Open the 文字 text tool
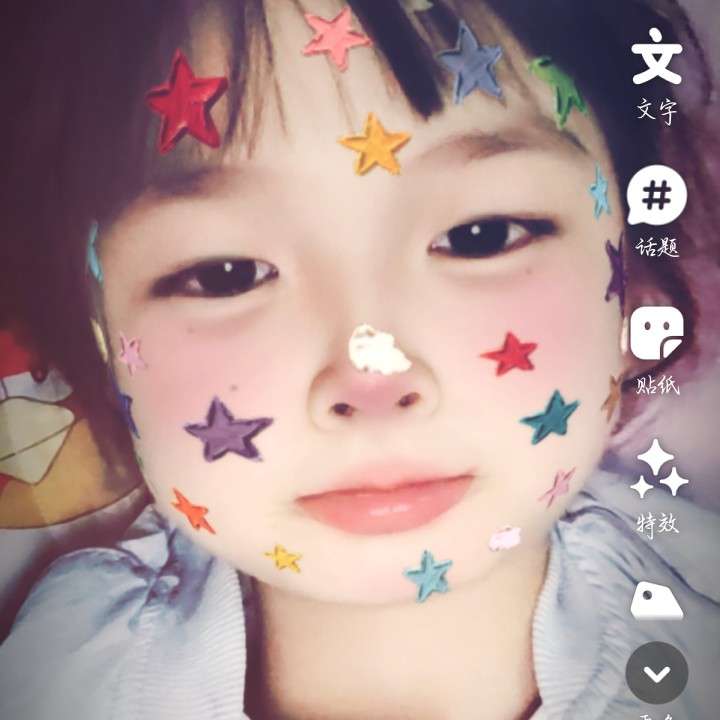 point(657,59)
